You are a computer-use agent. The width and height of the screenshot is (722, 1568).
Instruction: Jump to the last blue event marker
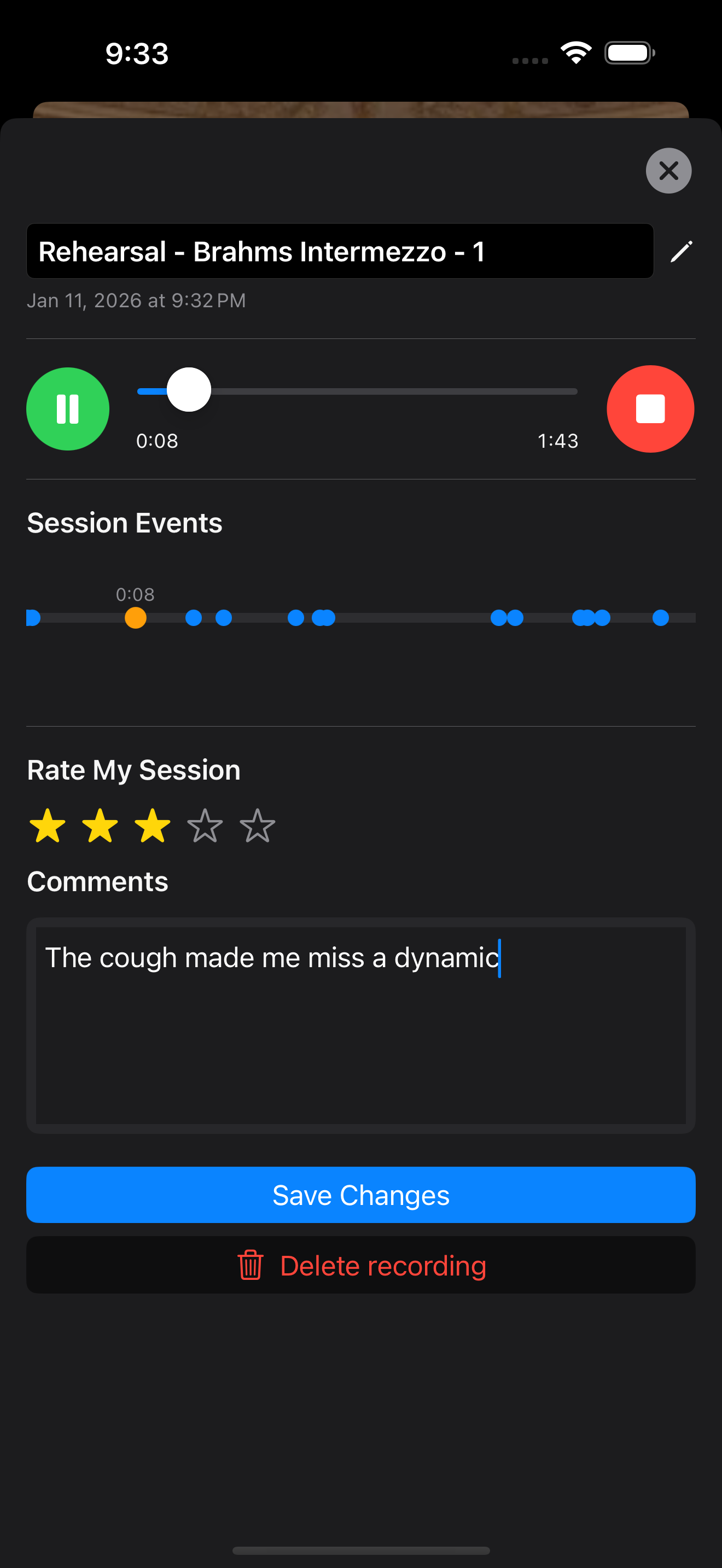[x=661, y=618]
